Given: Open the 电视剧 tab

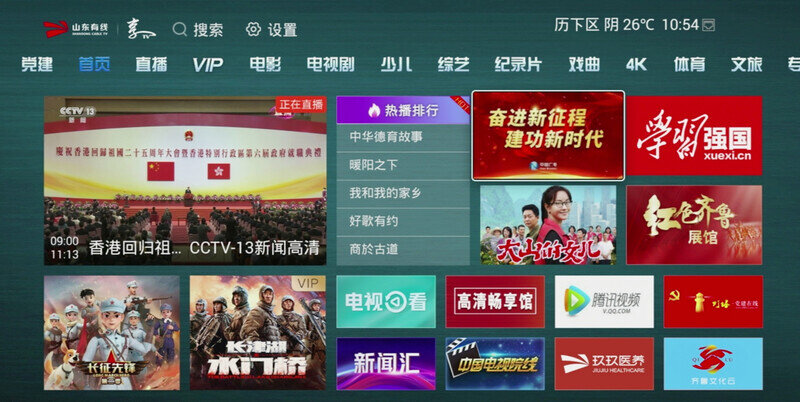Looking at the screenshot, I should pyautogui.click(x=330, y=65).
